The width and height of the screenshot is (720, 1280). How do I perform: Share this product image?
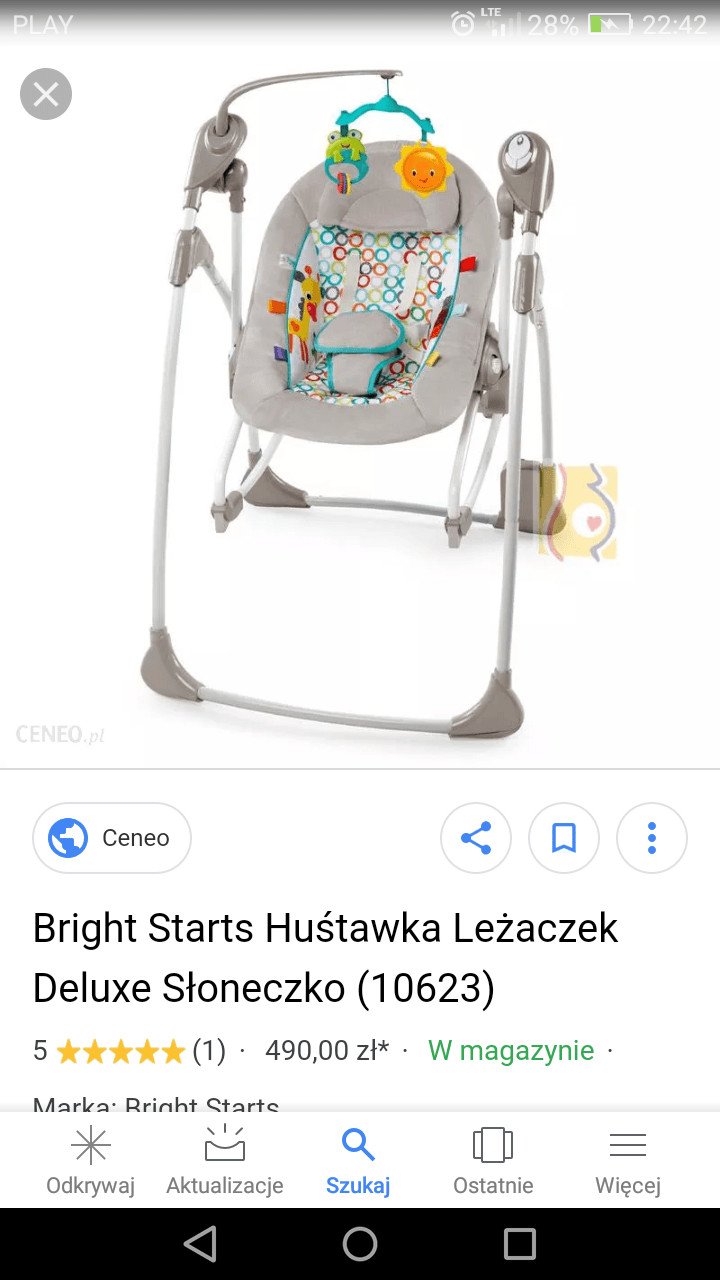[476, 838]
